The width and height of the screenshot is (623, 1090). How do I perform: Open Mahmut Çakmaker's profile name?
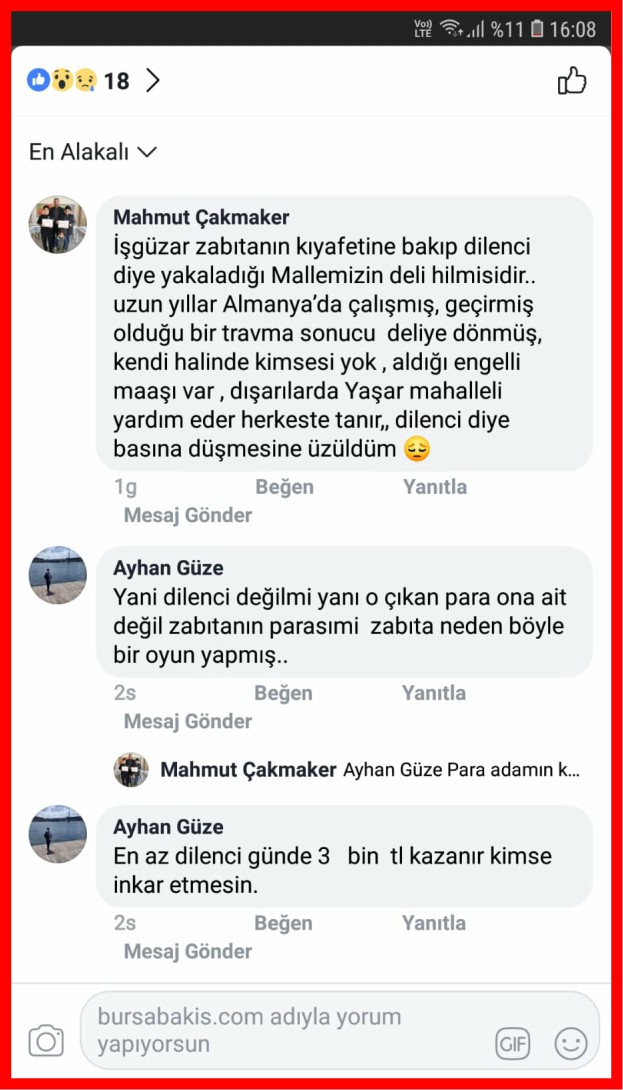tap(201, 217)
